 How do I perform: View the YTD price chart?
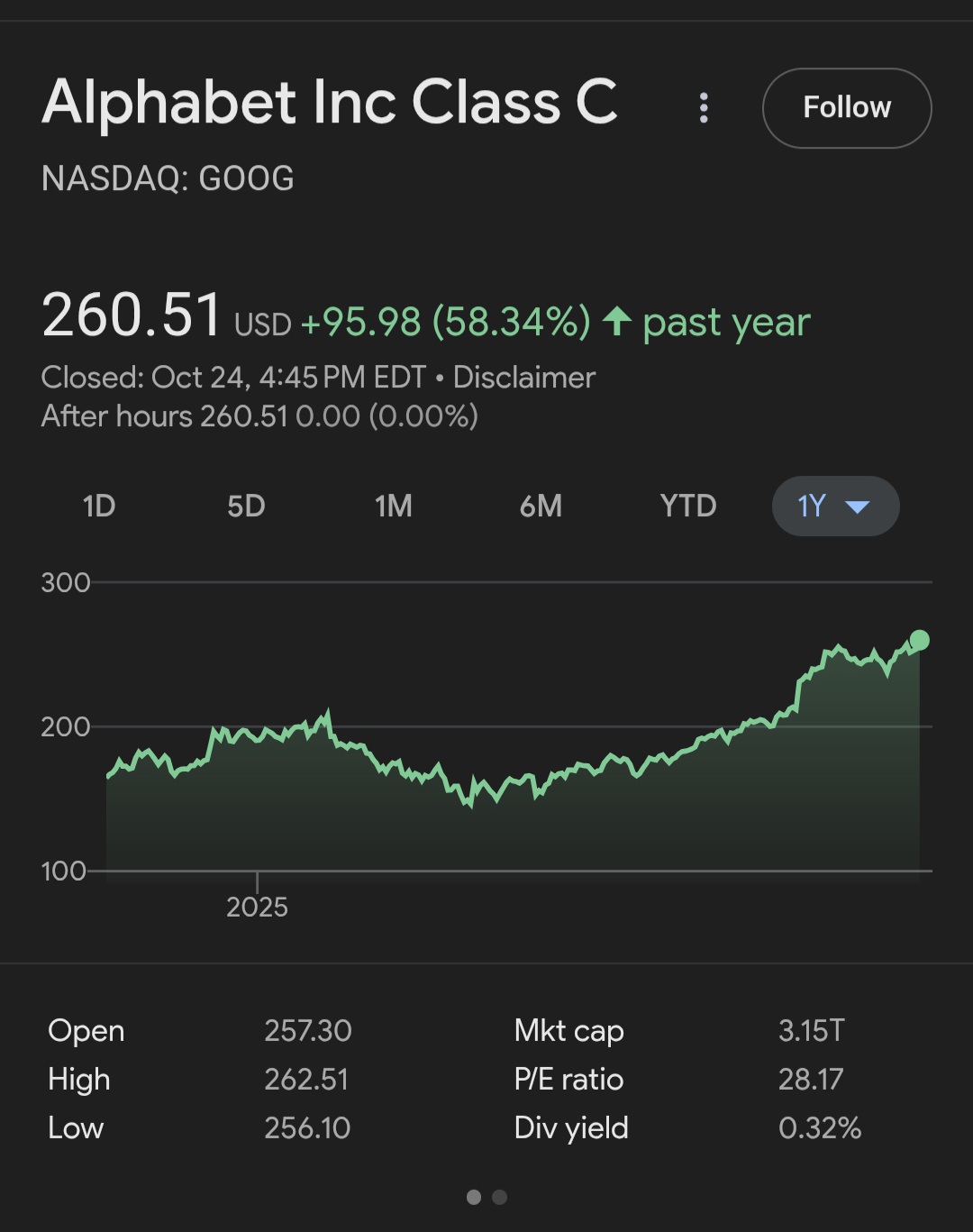(x=688, y=506)
